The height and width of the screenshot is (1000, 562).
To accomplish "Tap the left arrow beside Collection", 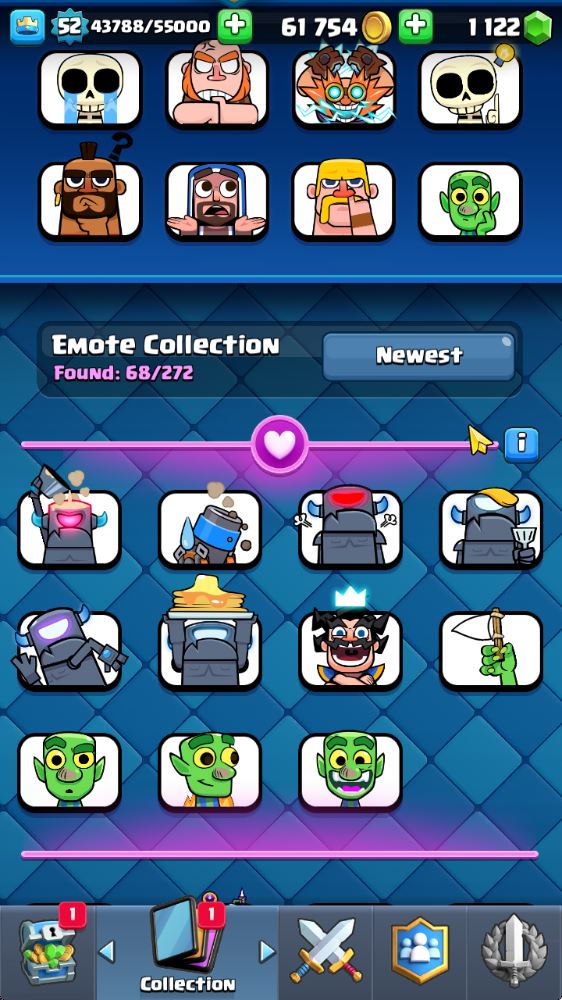I will point(107,952).
